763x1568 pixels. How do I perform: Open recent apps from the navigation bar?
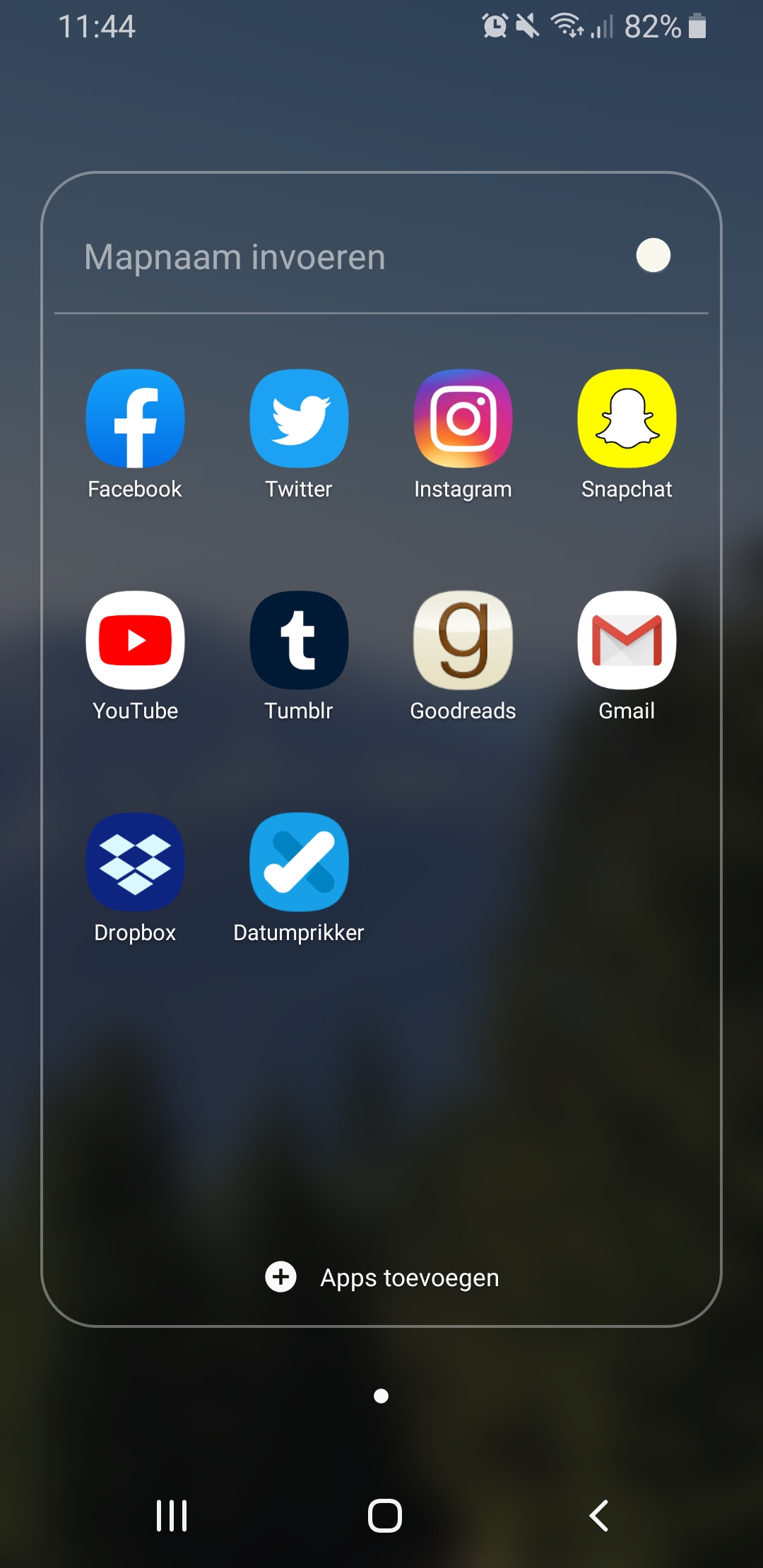[172, 1515]
